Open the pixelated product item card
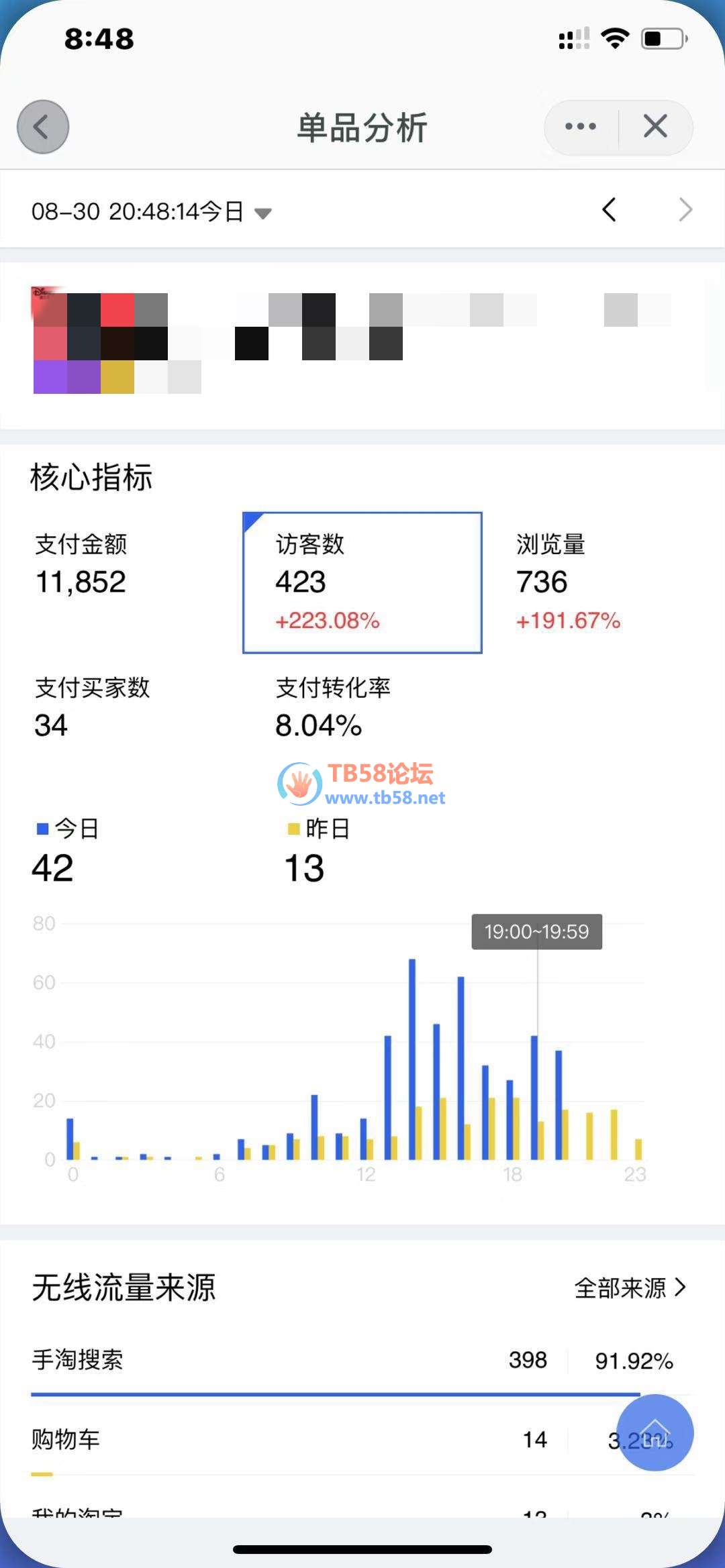This screenshot has height=1568, width=725. (x=362, y=344)
